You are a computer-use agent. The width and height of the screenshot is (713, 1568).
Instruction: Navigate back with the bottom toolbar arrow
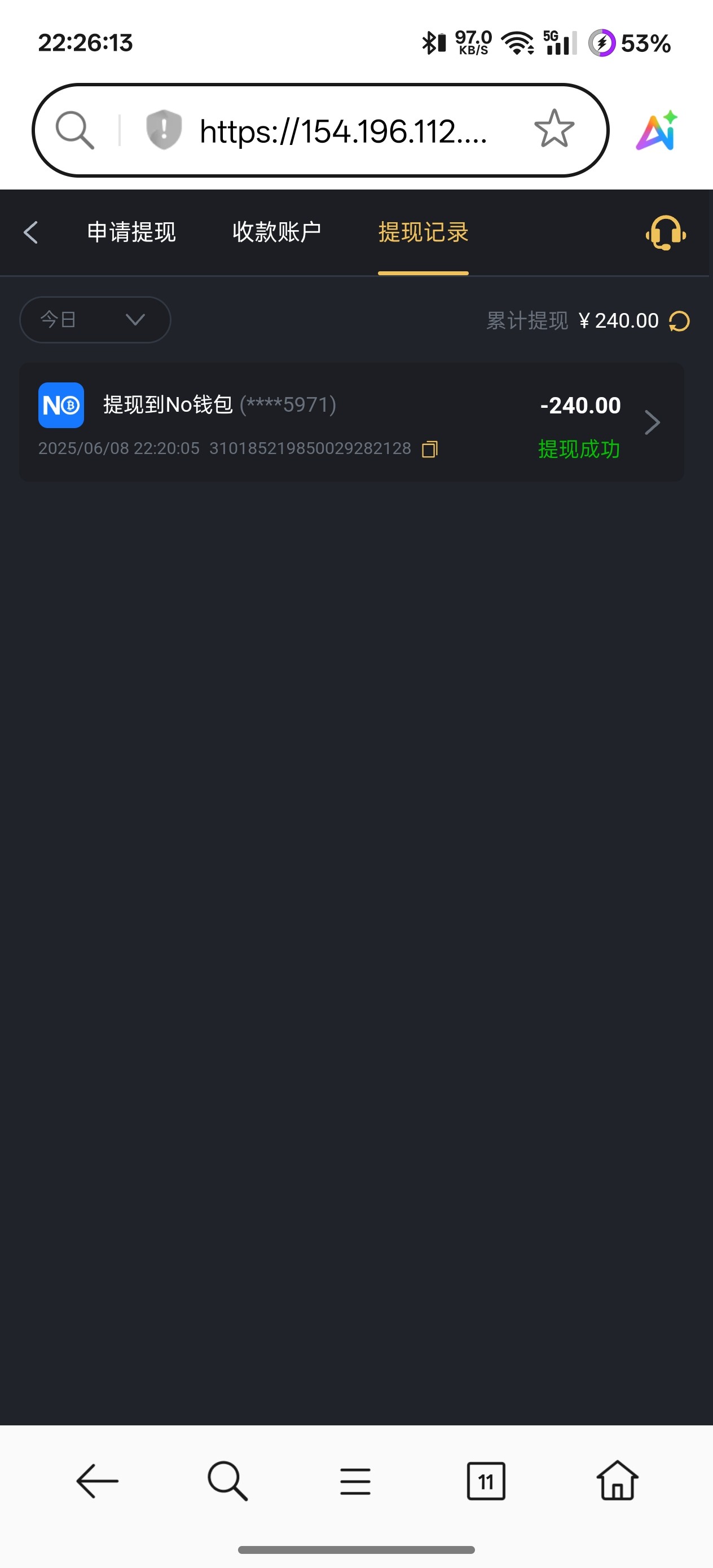[x=98, y=1481]
